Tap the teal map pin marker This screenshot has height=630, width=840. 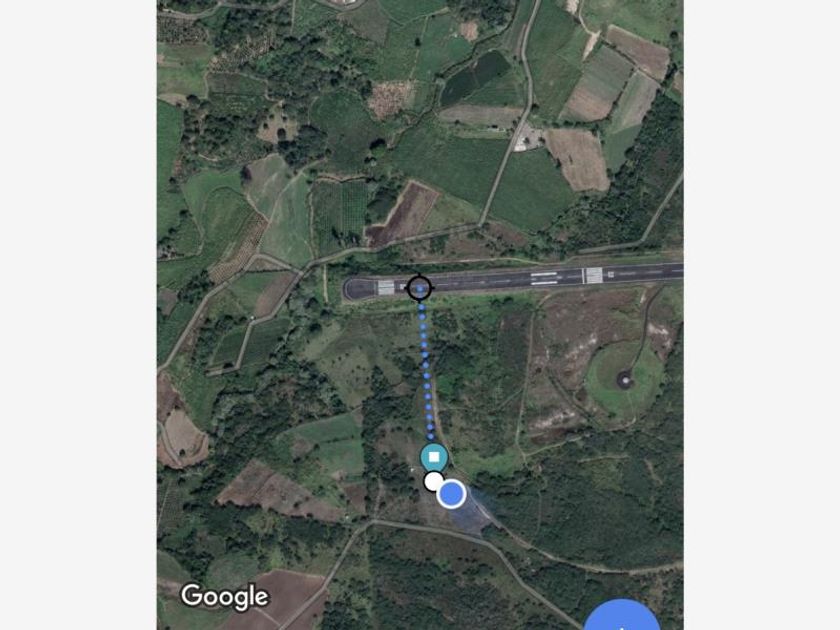pos(434,457)
